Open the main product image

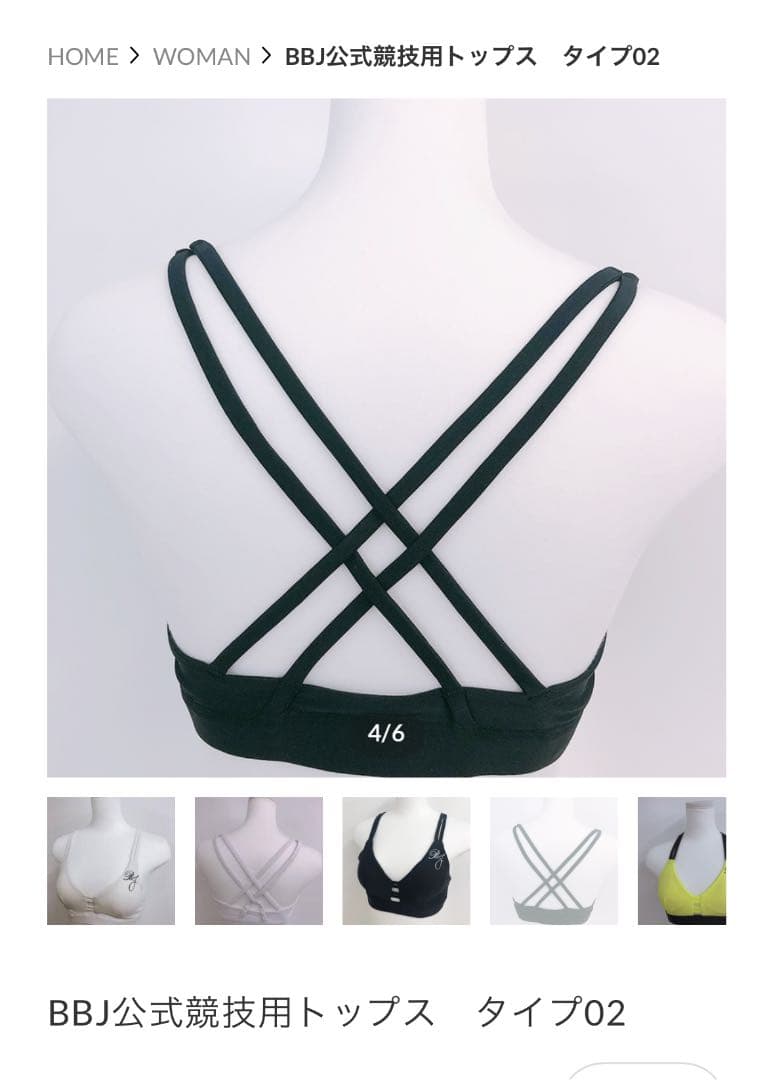coord(386,437)
